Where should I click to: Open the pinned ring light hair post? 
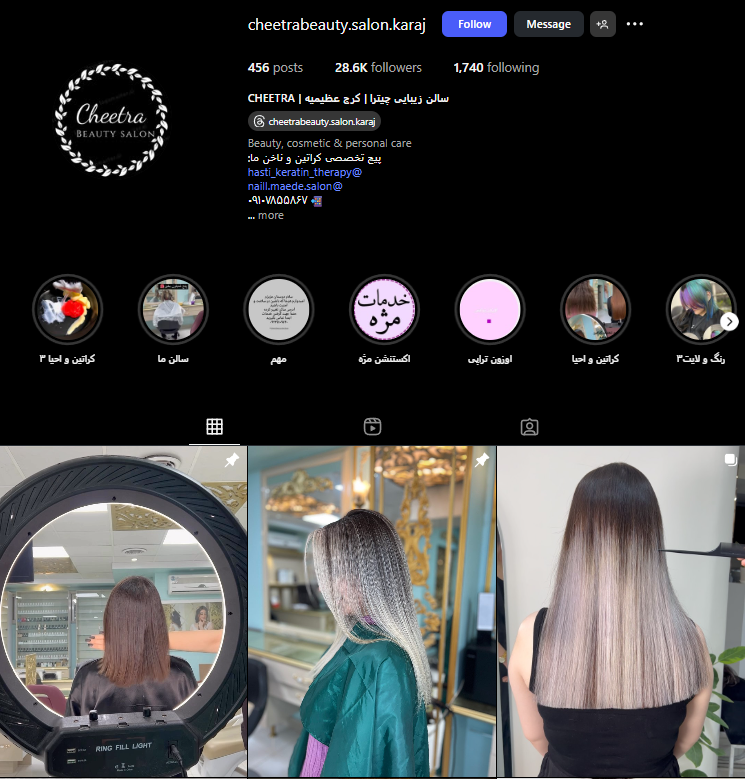tap(122, 612)
